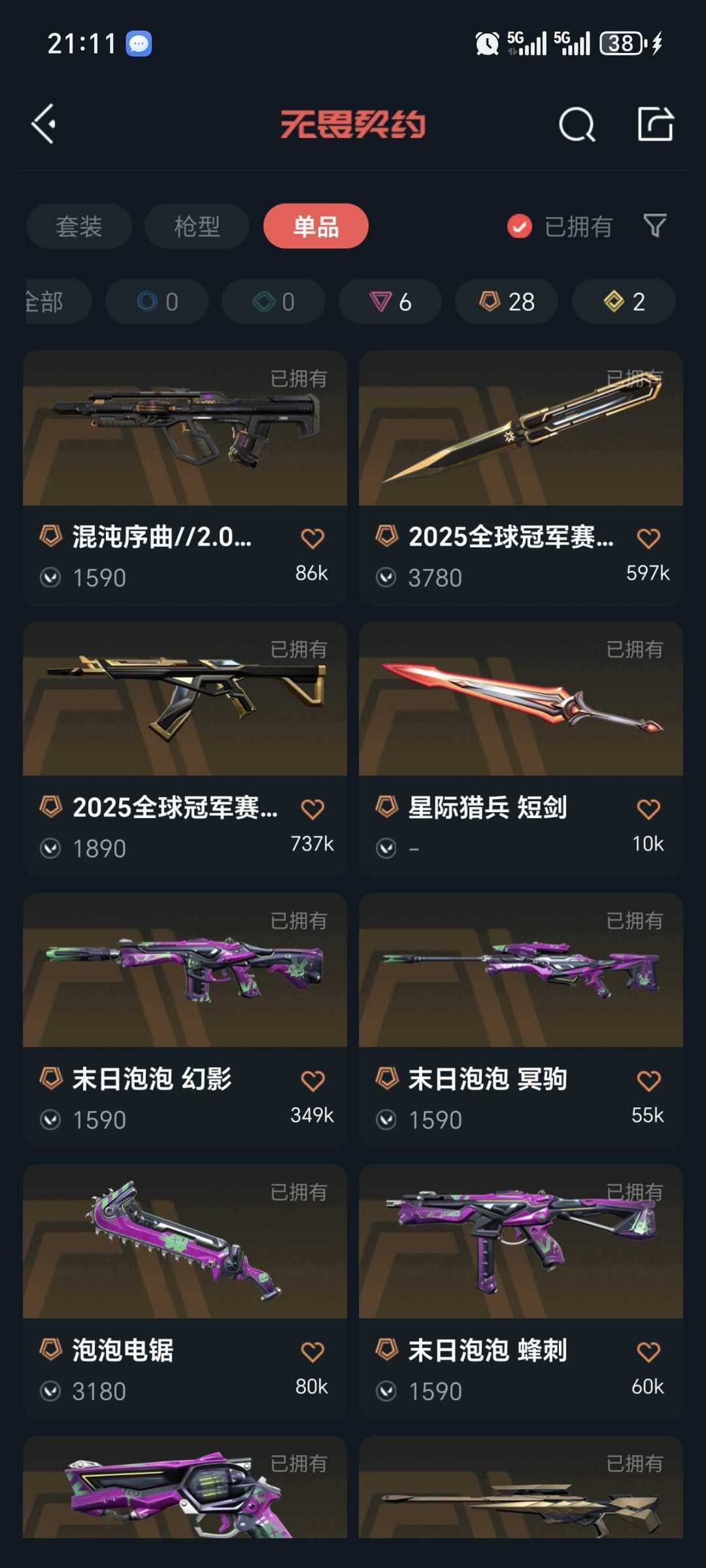Favorite the 末日泡泡 幻影 skin
Image resolution: width=706 pixels, height=1568 pixels.
pyautogui.click(x=312, y=1081)
